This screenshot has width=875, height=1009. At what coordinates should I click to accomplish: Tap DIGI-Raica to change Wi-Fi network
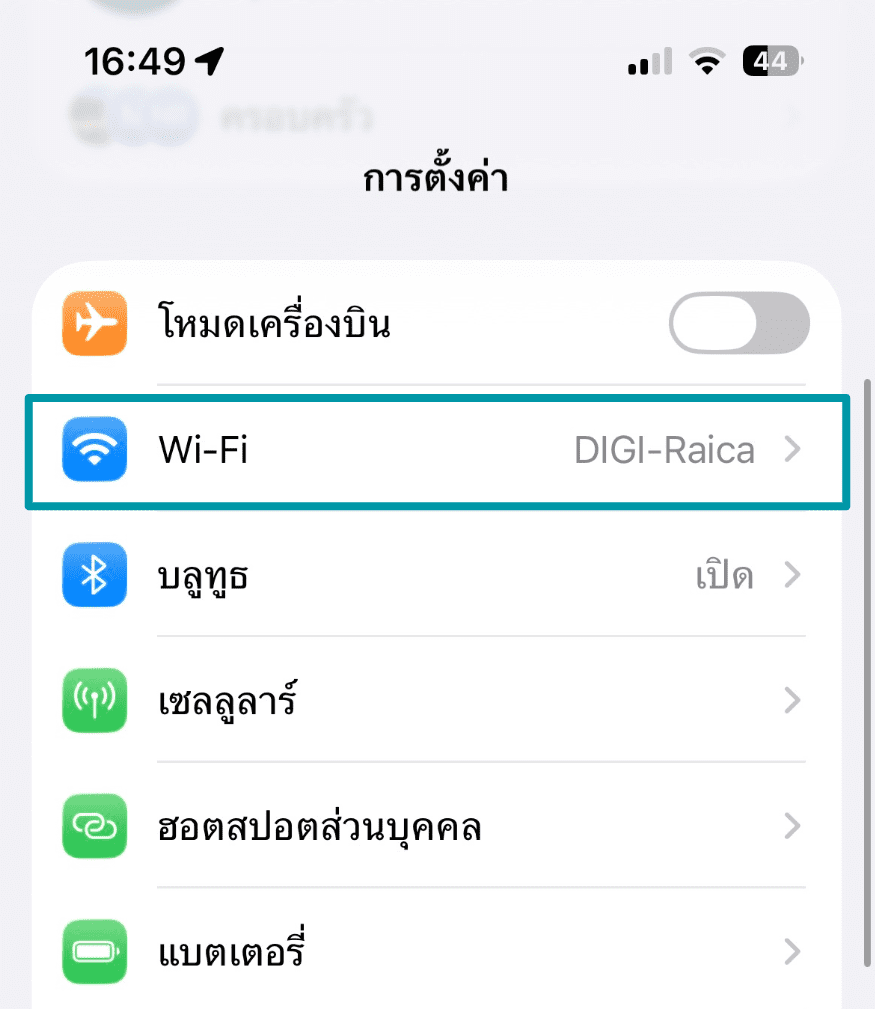(665, 450)
